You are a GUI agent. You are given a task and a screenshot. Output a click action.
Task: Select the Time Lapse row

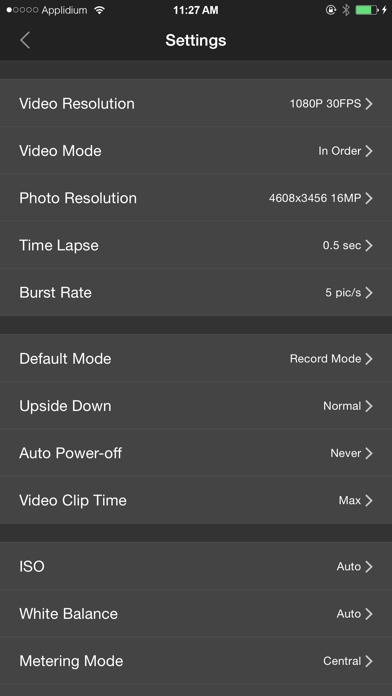tap(196, 245)
